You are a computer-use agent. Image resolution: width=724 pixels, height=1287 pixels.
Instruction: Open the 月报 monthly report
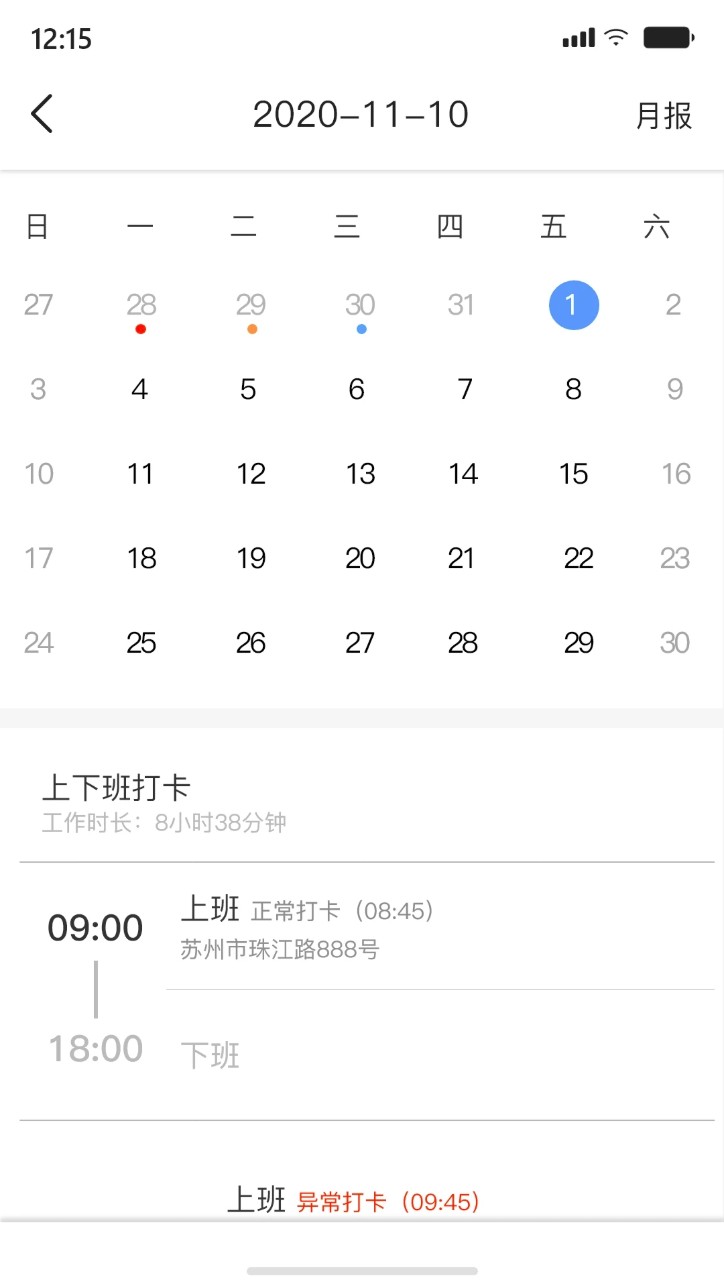click(x=664, y=115)
